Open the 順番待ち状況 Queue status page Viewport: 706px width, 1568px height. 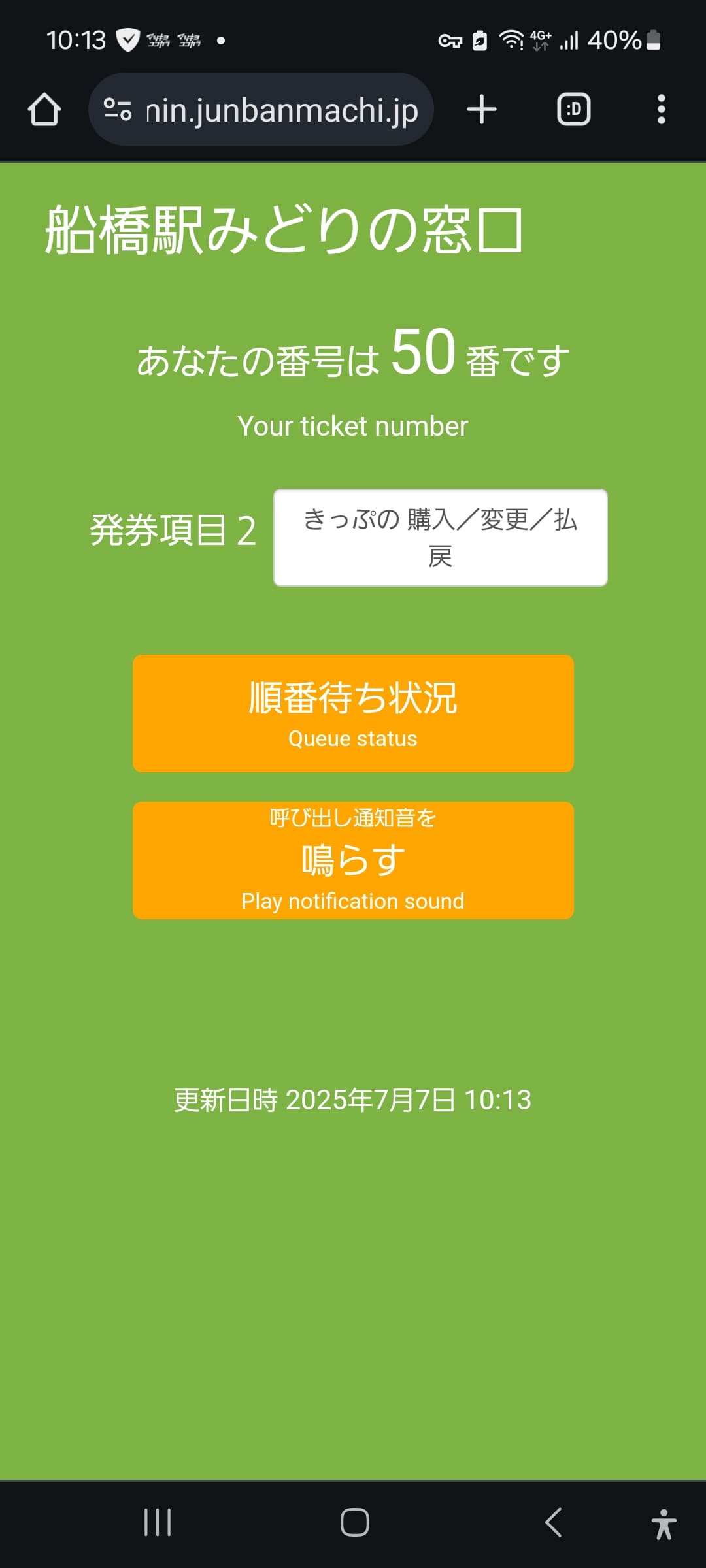353,713
